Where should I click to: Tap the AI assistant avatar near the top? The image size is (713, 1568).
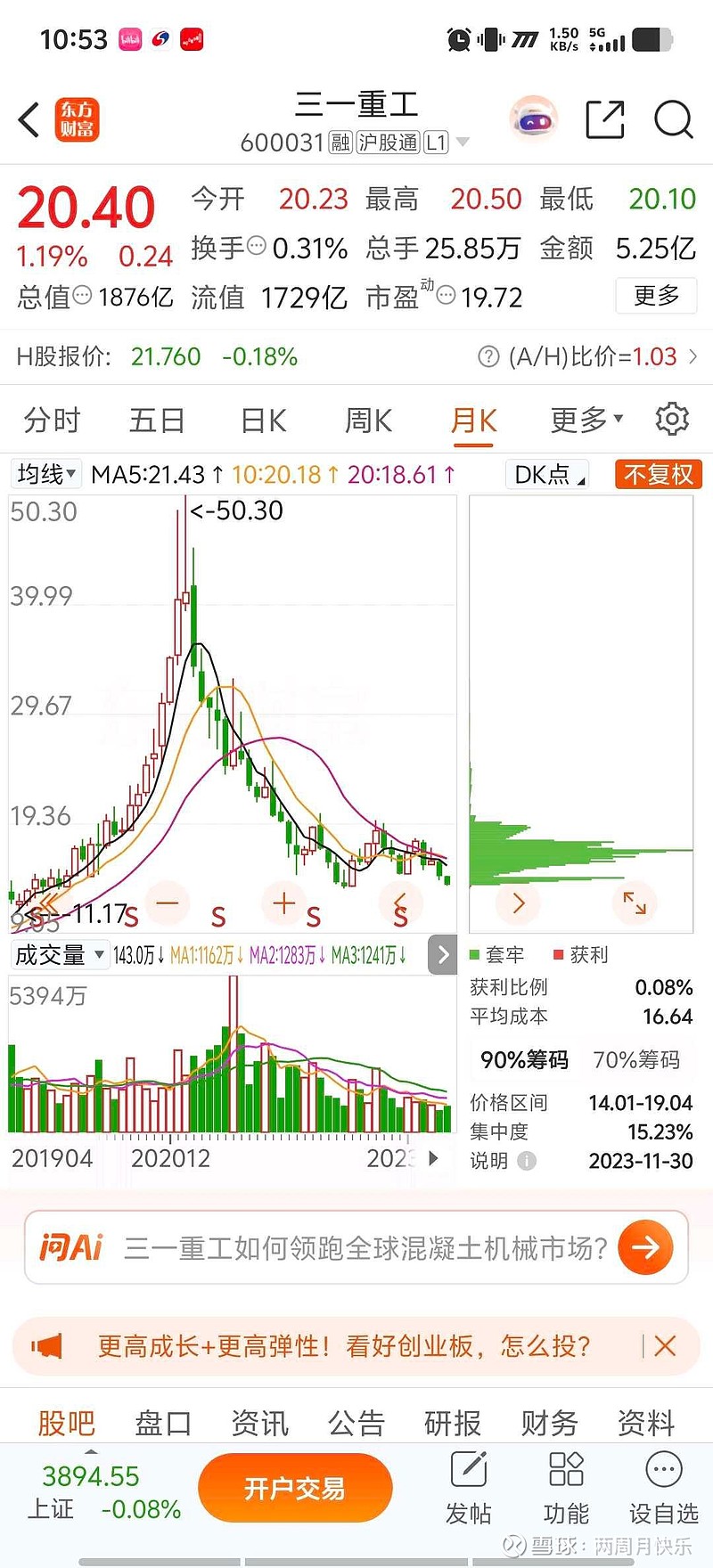pos(532,117)
